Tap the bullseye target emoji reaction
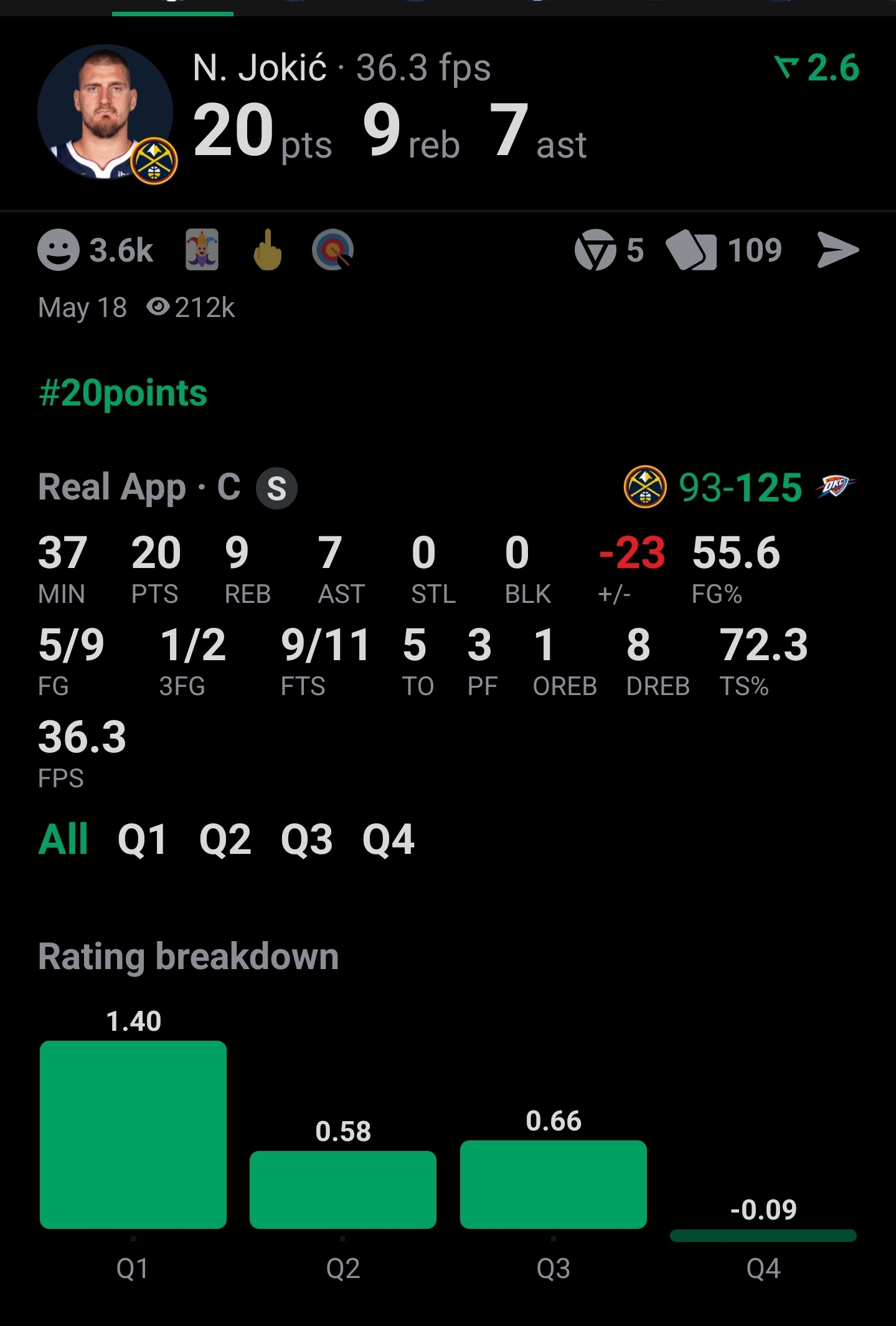This screenshot has width=896, height=1326. (x=332, y=250)
